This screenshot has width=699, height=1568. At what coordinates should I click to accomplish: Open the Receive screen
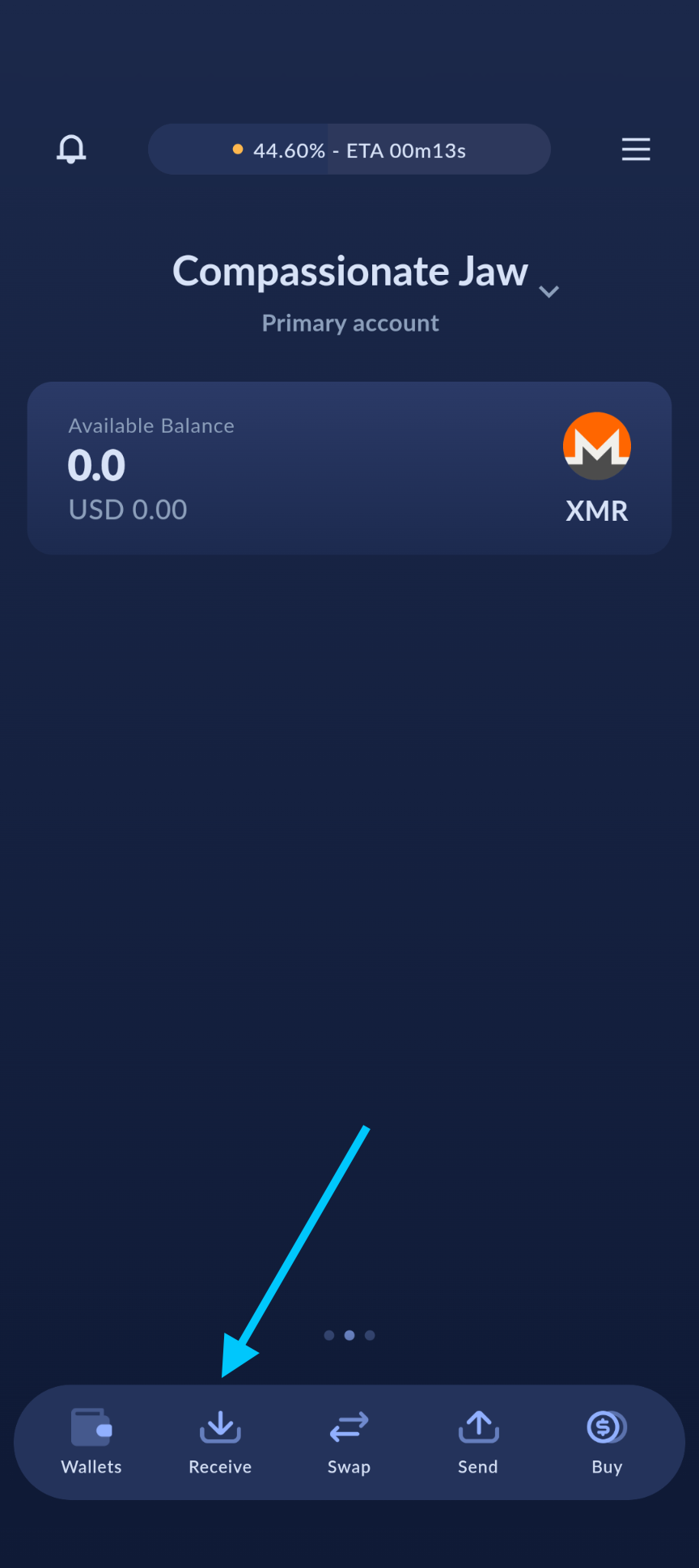point(220,1442)
